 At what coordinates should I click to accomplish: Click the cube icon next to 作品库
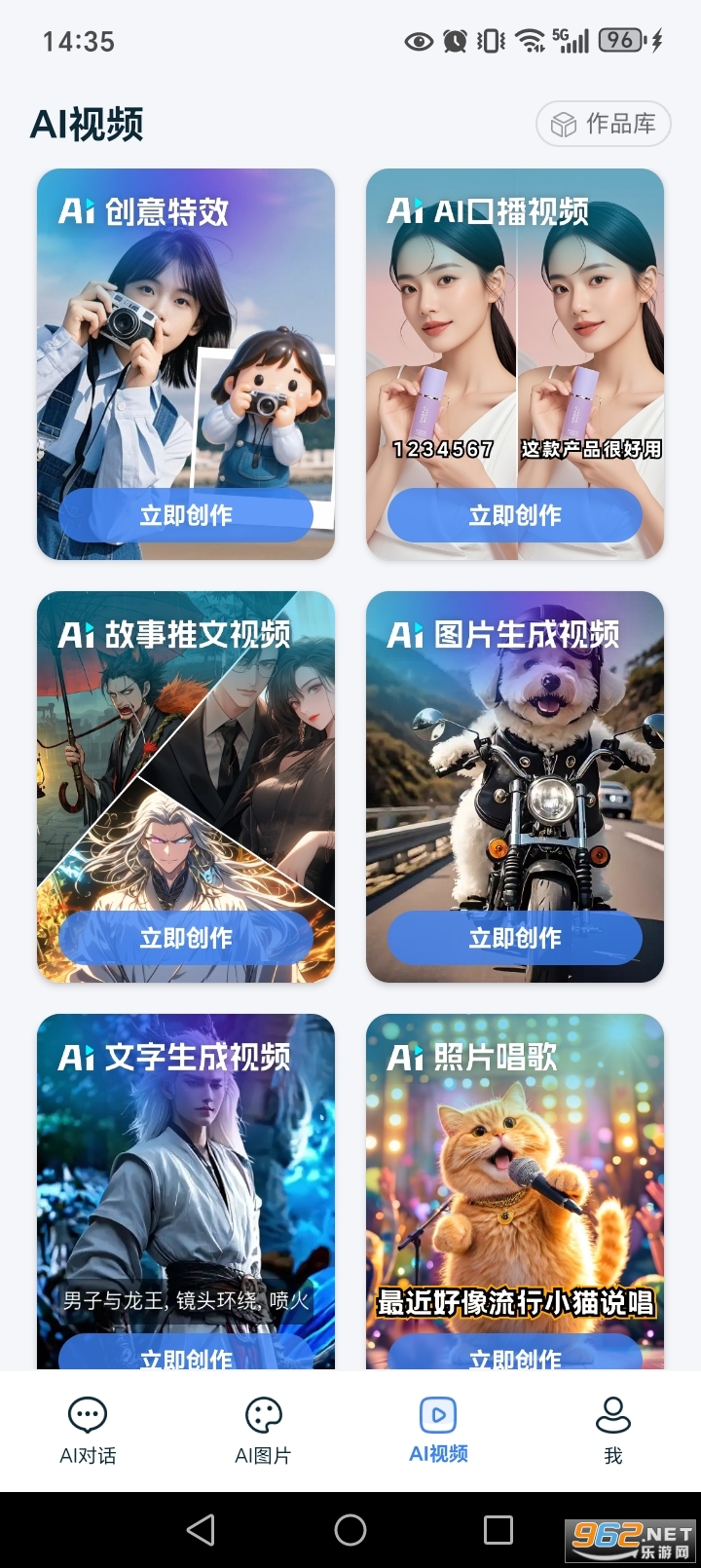coord(563,124)
